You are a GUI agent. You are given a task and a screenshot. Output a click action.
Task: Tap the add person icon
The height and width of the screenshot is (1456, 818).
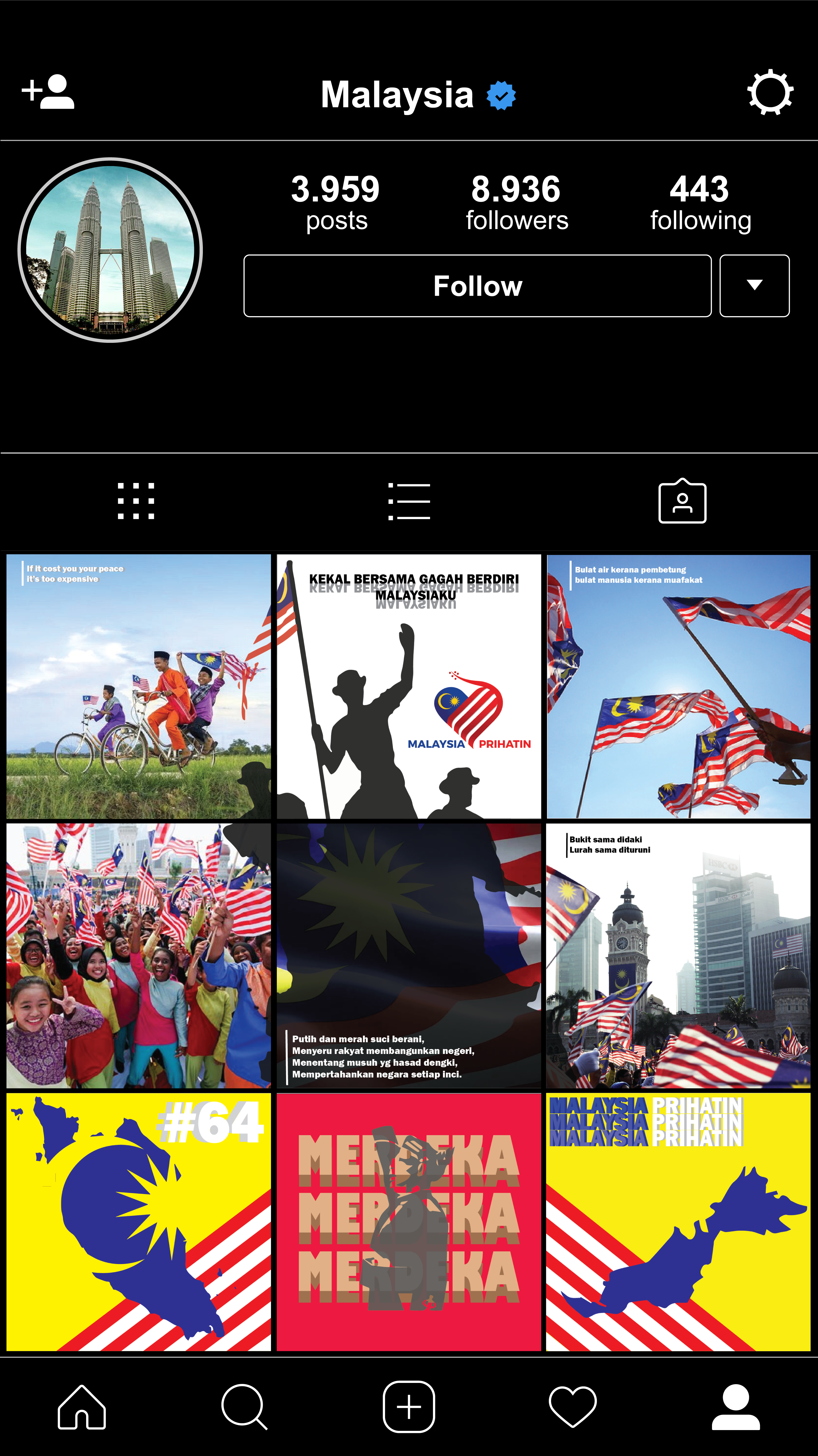click(49, 92)
